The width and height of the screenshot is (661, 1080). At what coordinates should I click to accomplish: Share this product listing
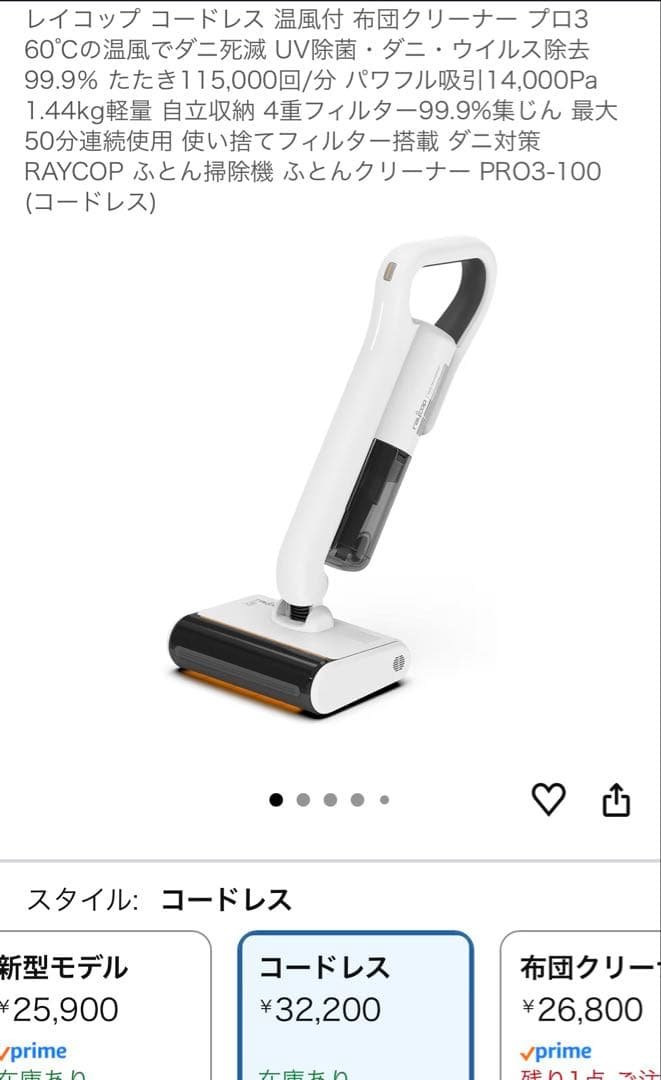(616, 799)
